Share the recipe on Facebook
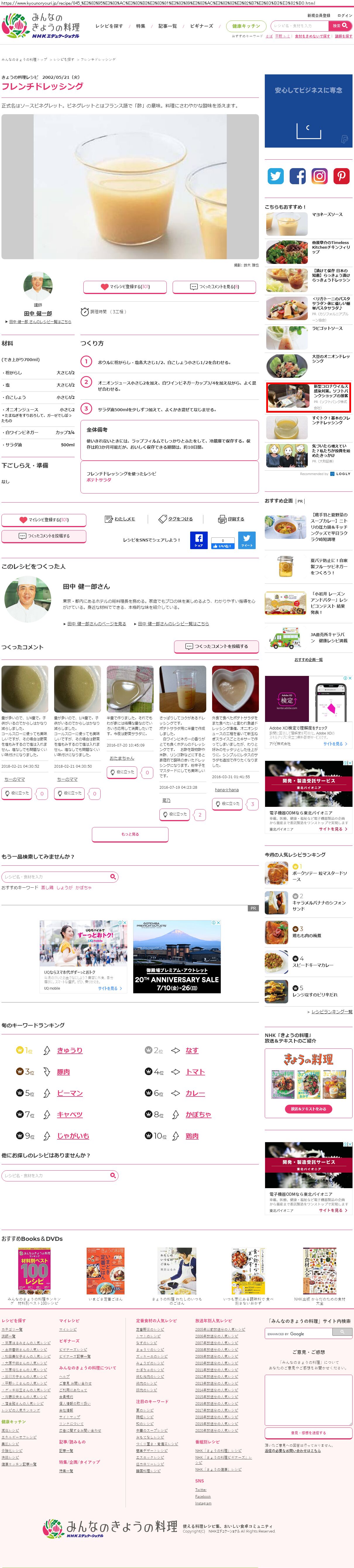The image size is (354, 1568). pos(198,540)
